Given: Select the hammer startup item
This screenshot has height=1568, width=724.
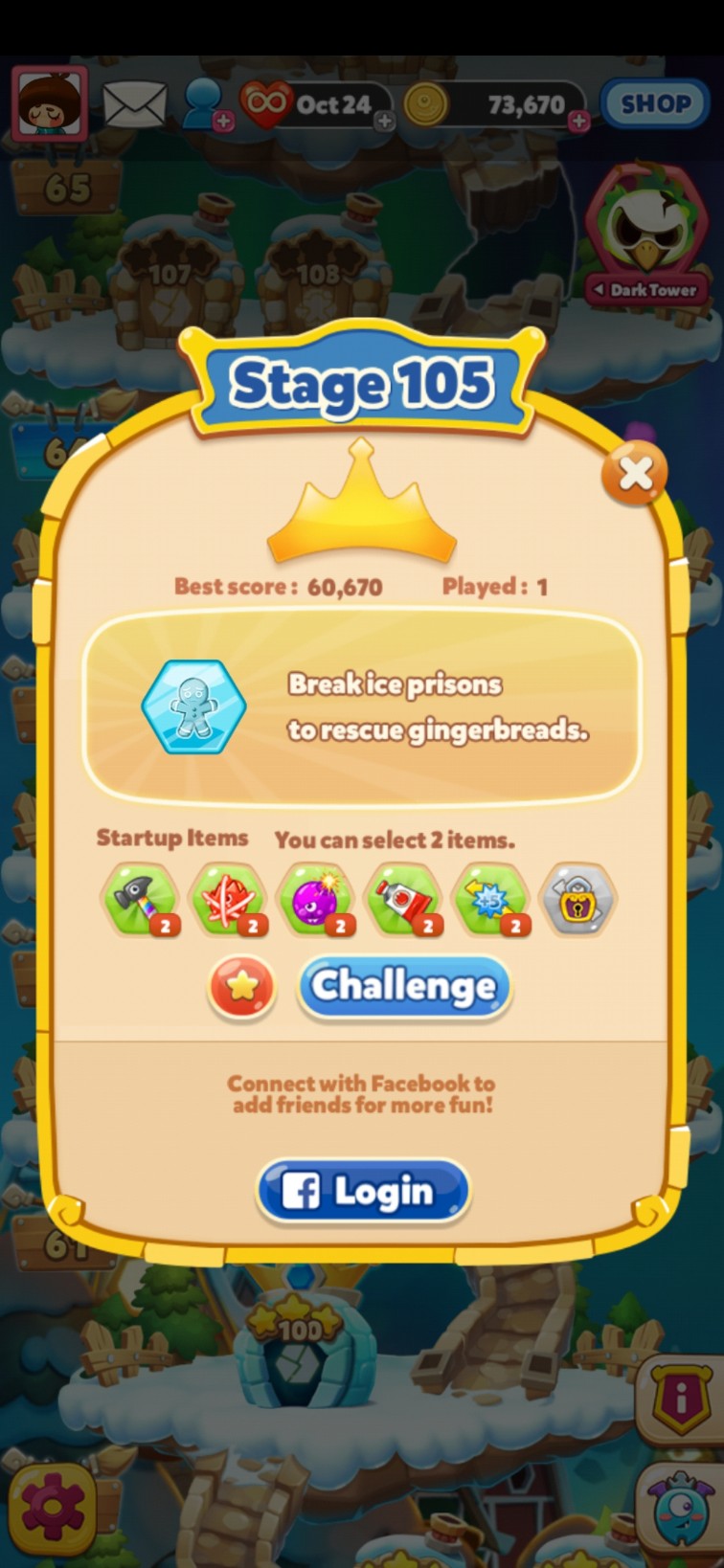Looking at the screenshot, I should pyautogui.click(x=140, y=900).
